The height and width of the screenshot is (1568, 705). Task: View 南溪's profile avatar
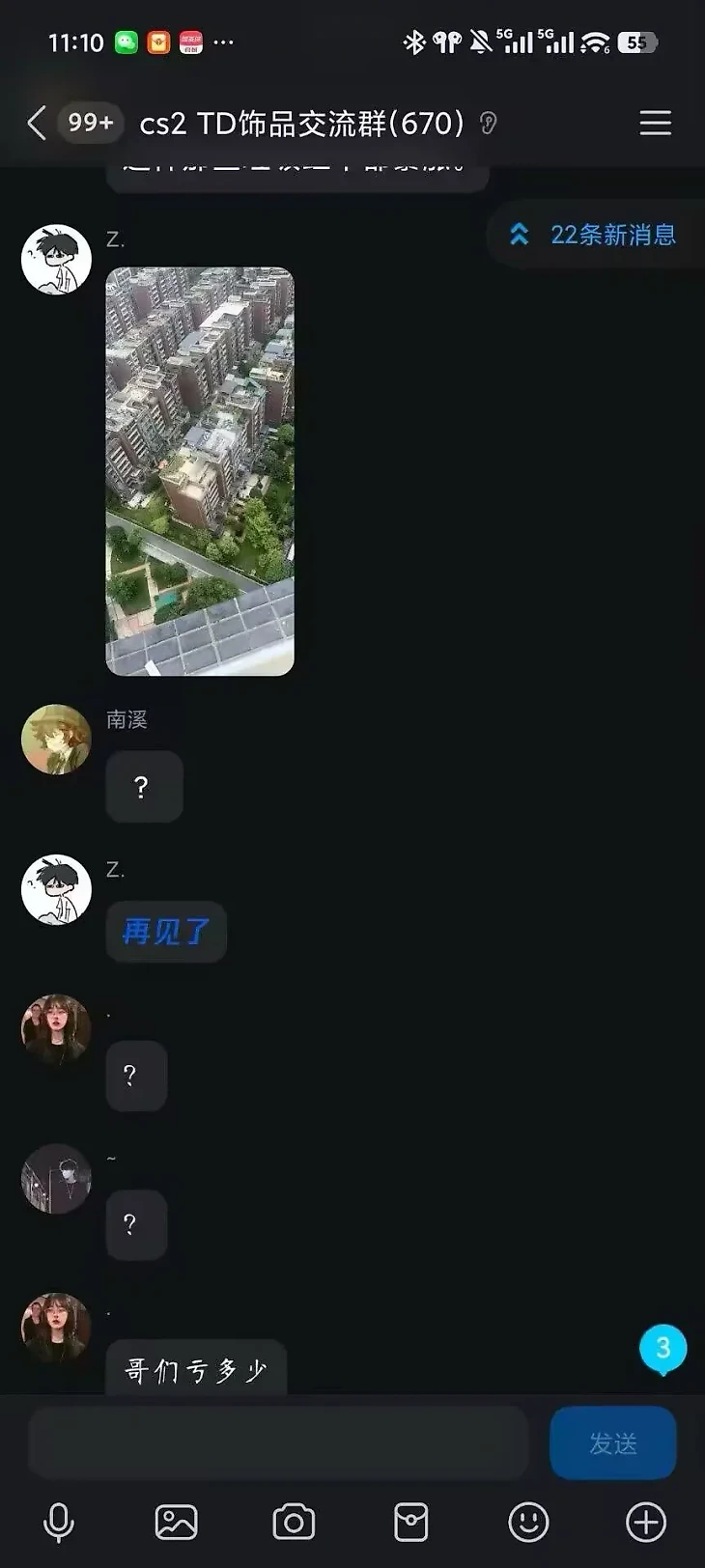coord(56,740)
